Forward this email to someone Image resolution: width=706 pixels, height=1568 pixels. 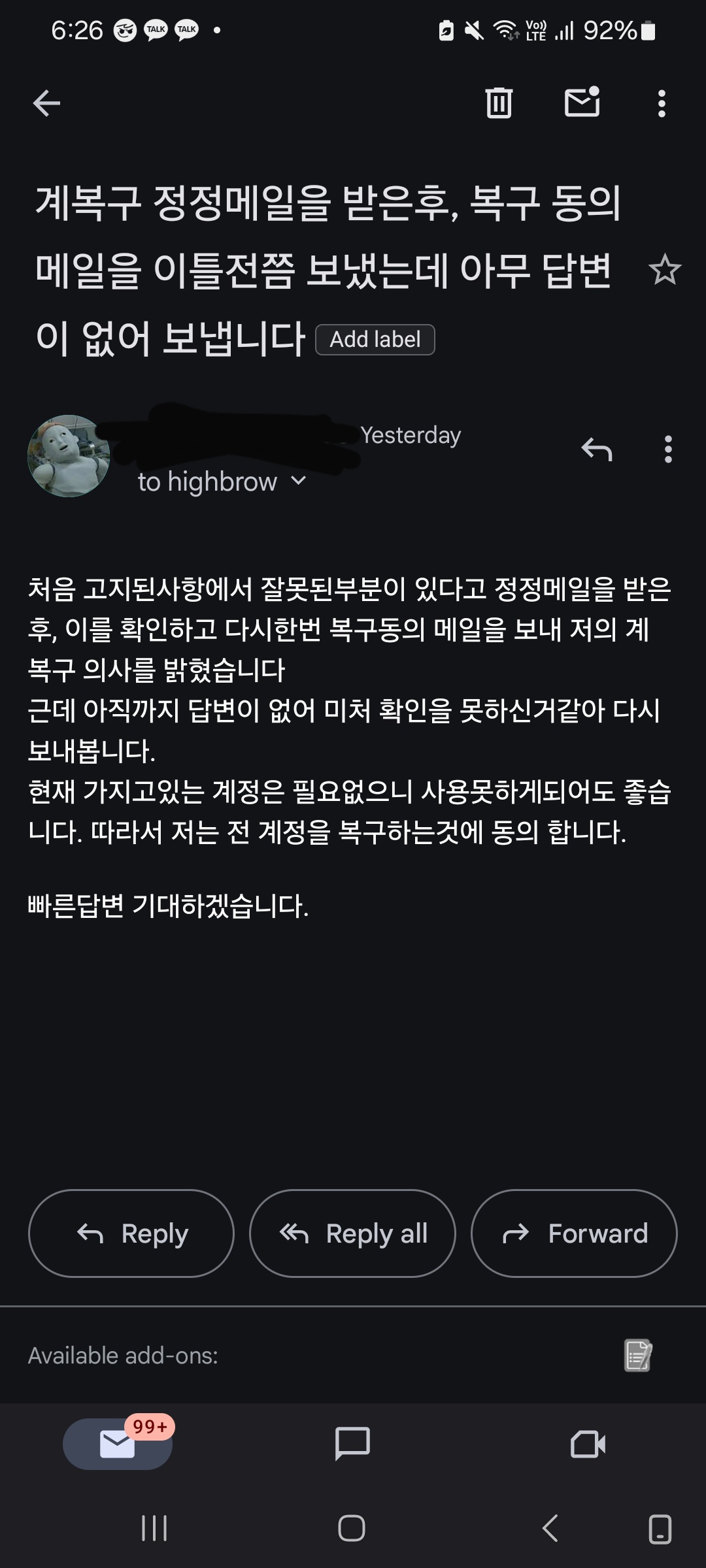coord(574,1233)
